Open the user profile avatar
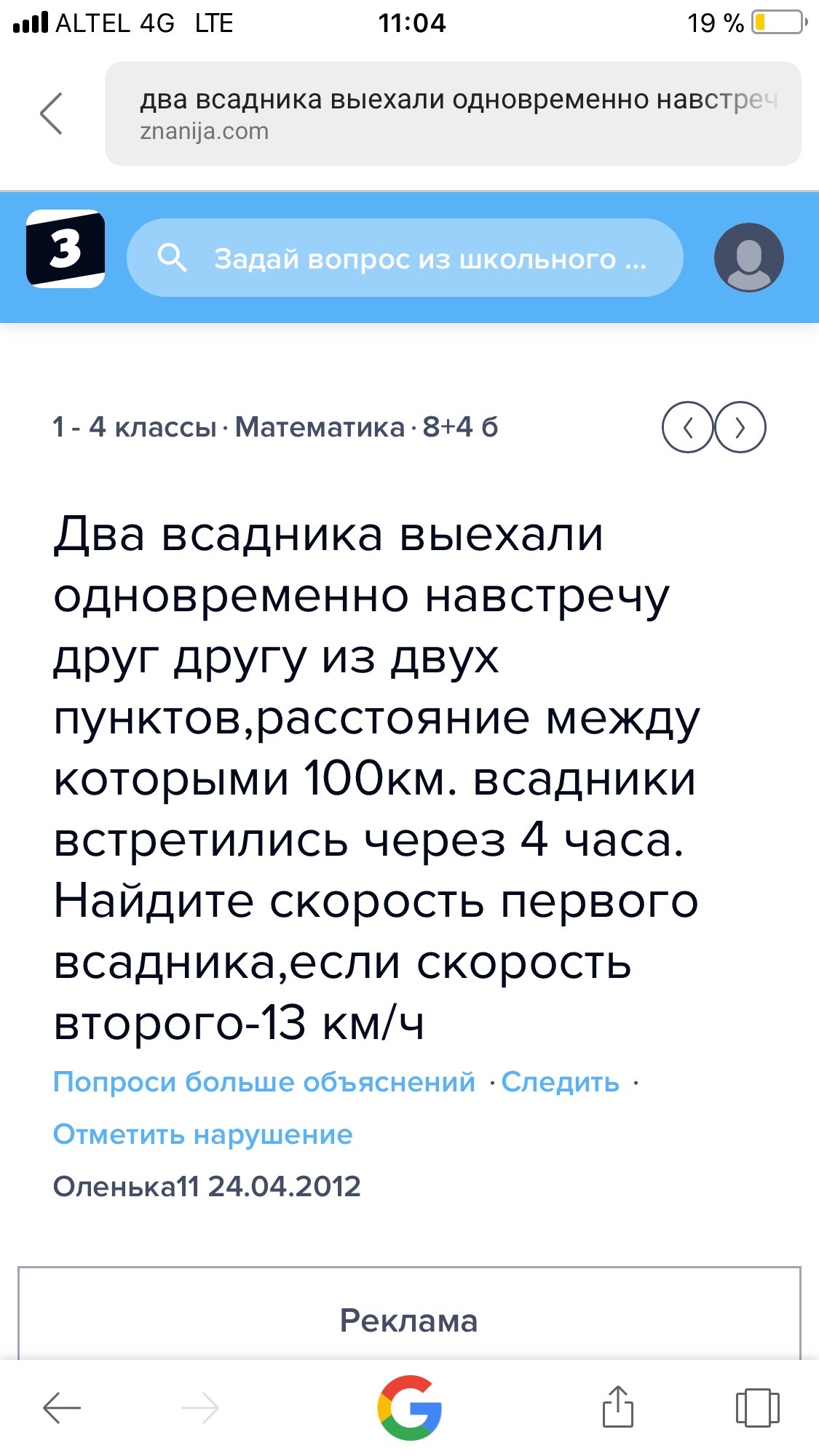The height and width of the screenshot is (1456, 819). pyautogui.click(x=748, y=258)
